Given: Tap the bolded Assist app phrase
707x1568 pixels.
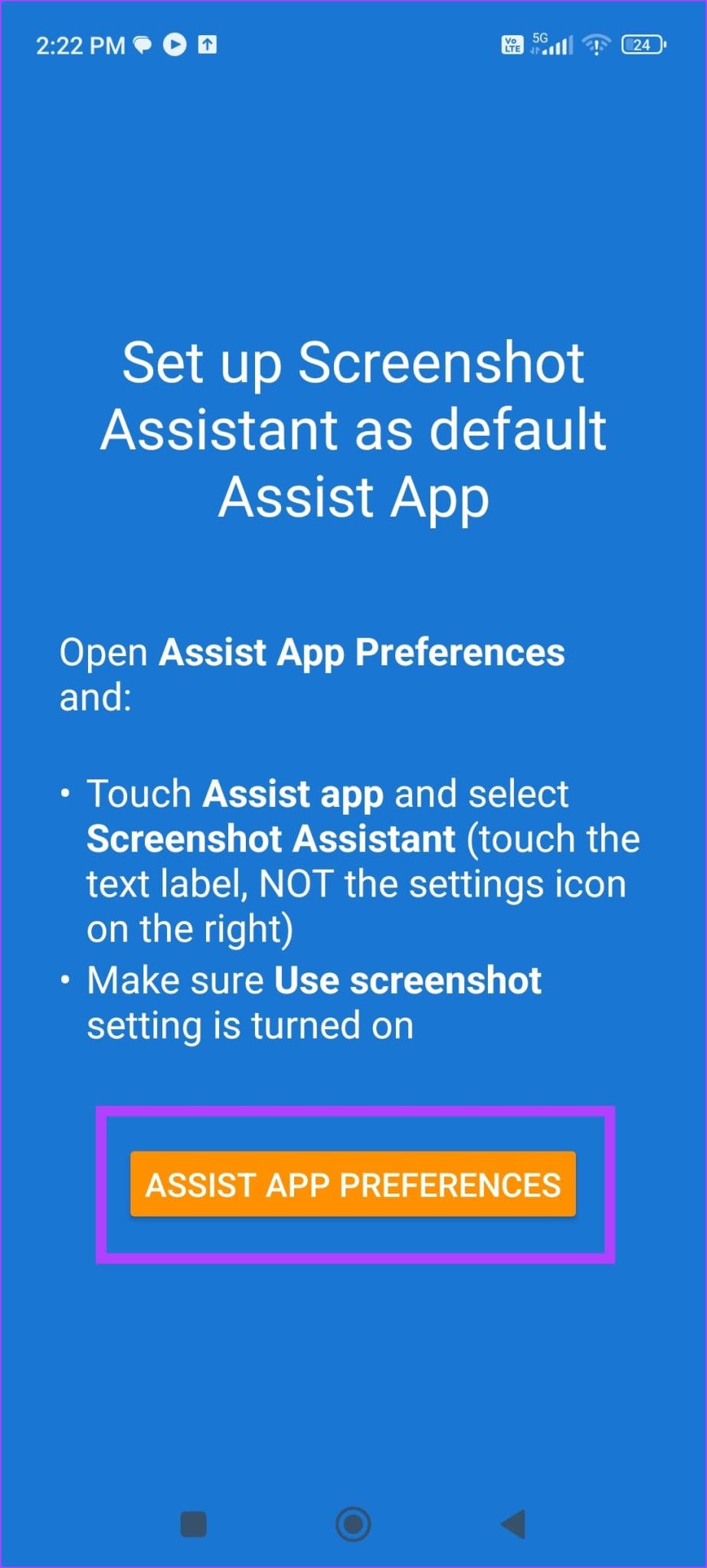Looking at the screenshot, I should tap(293, 794).
